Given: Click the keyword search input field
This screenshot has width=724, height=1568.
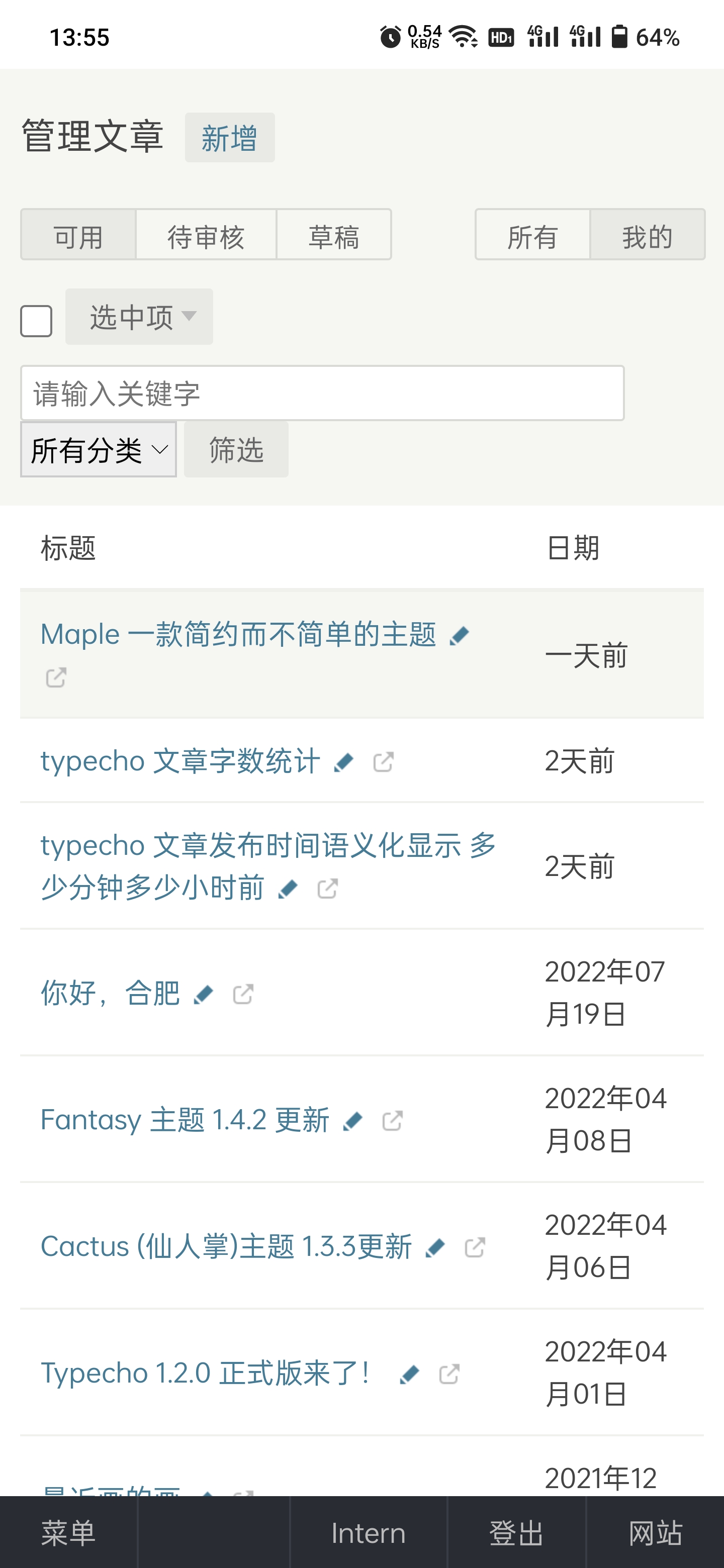Looking at the screenshot, I should tap(321, 393).
